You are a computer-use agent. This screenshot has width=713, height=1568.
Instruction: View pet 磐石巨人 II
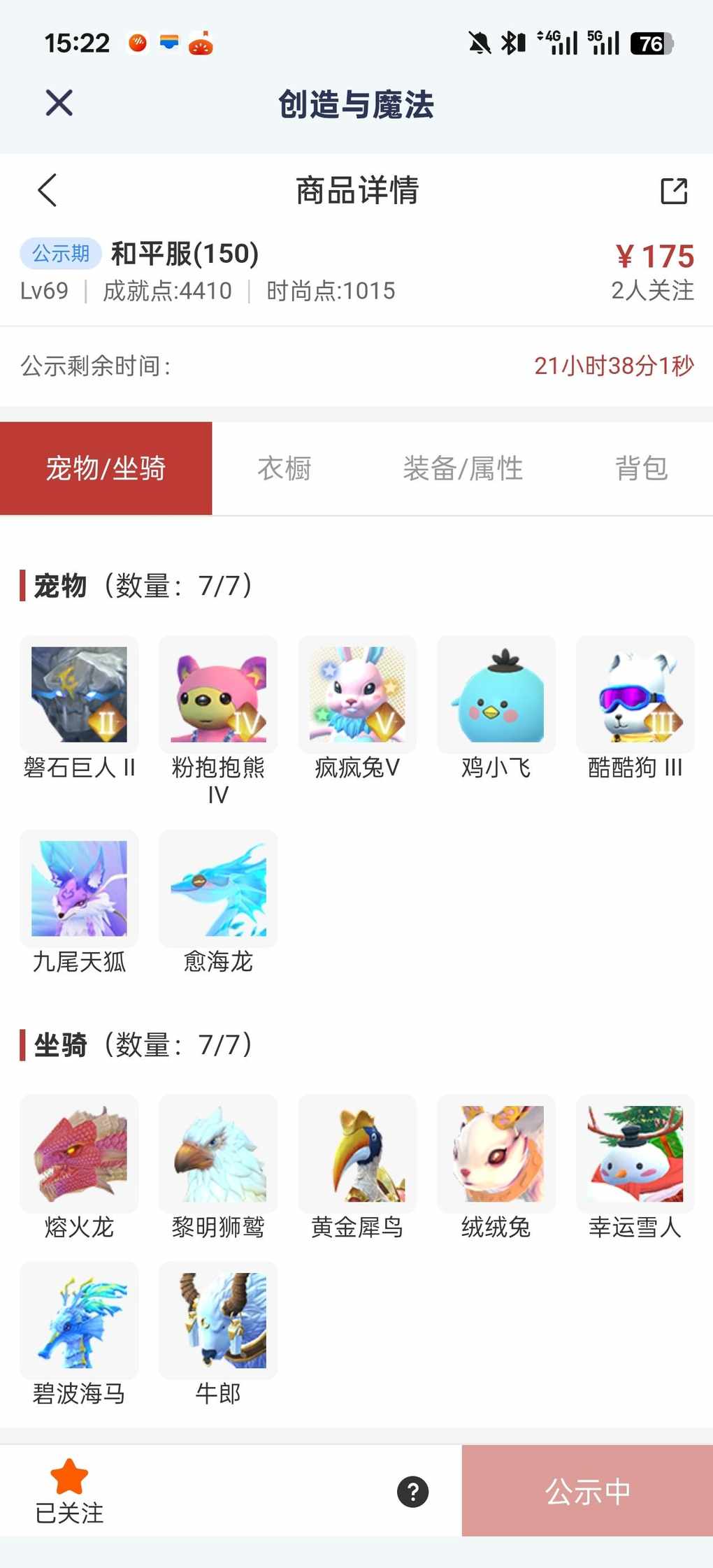(79, 694)
